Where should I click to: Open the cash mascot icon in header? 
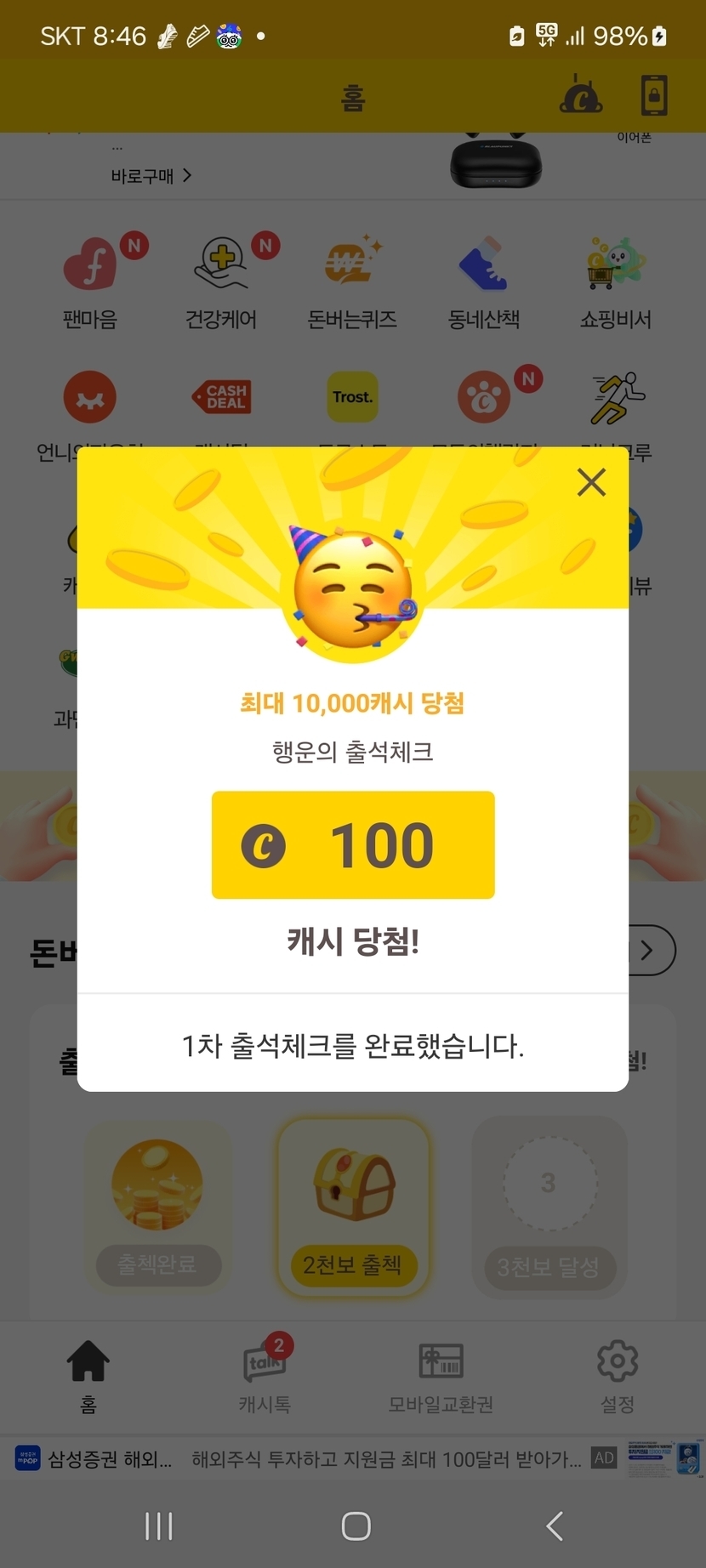coord(581,95)
